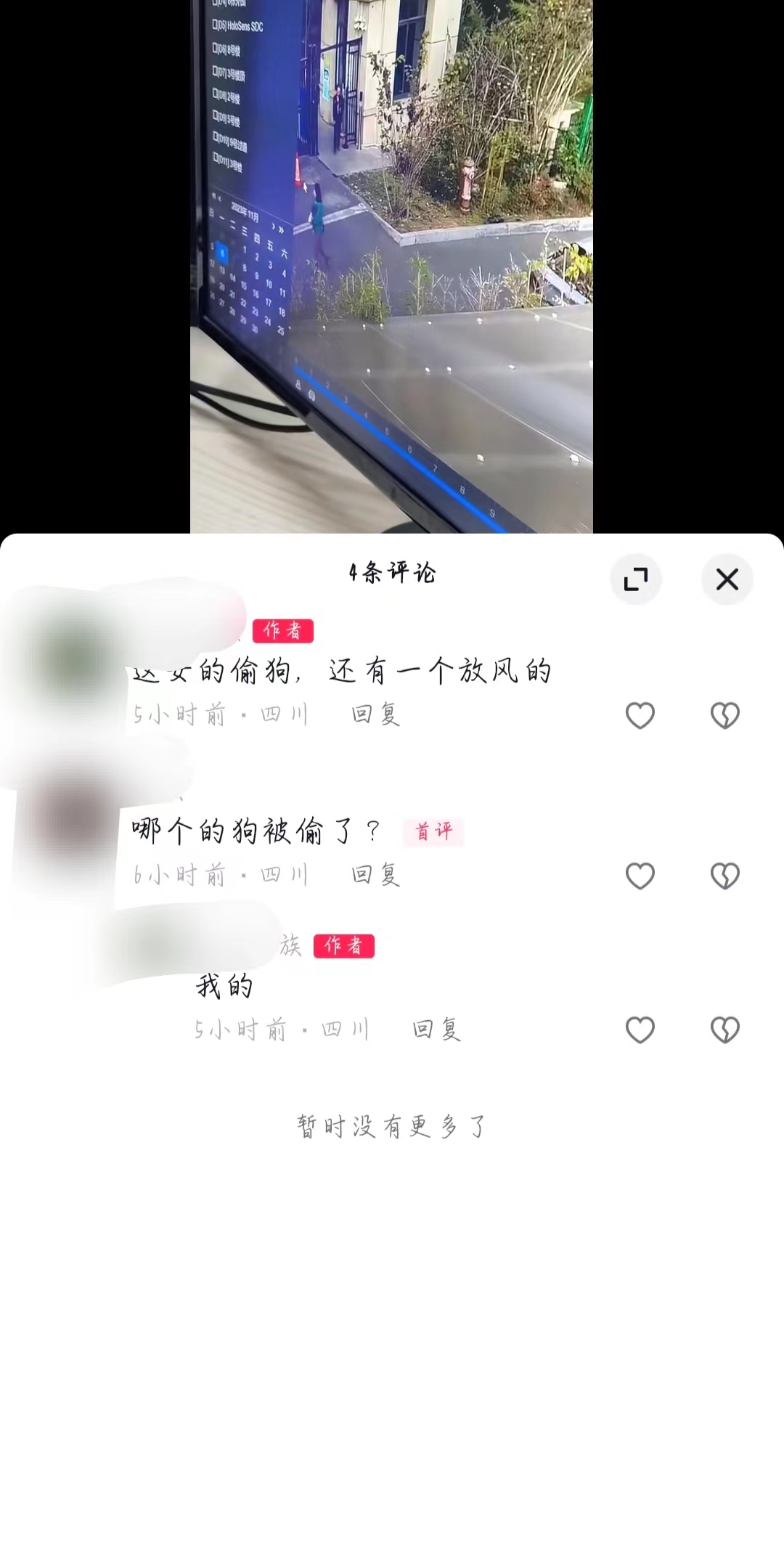Viewport: 784px width, 1548px height.
Task: Dislike the comment 哪个的狗被偷了
Action: pyautogui.click(x=724, y=876)
